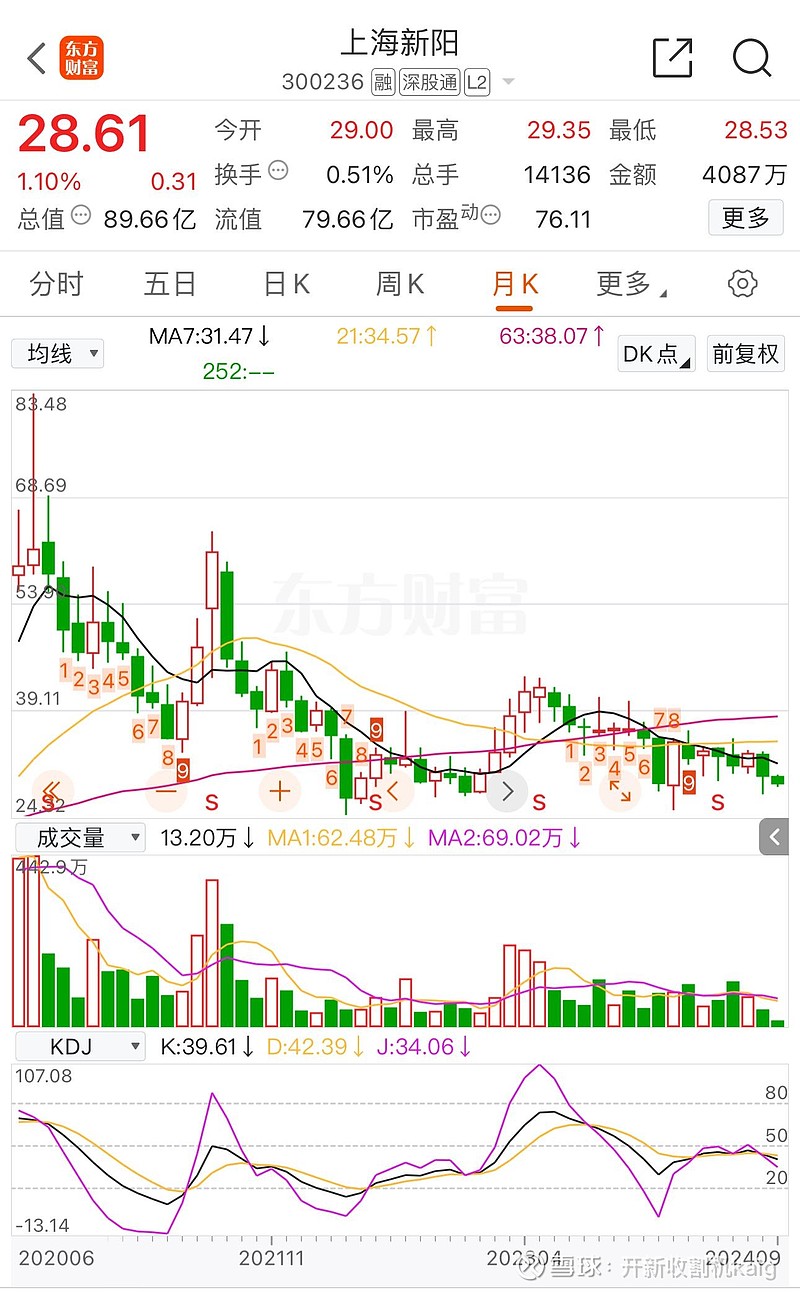800x1292 pixels.
Task: Enter fullscreen chart mode
Action: [x=620, y=792]
